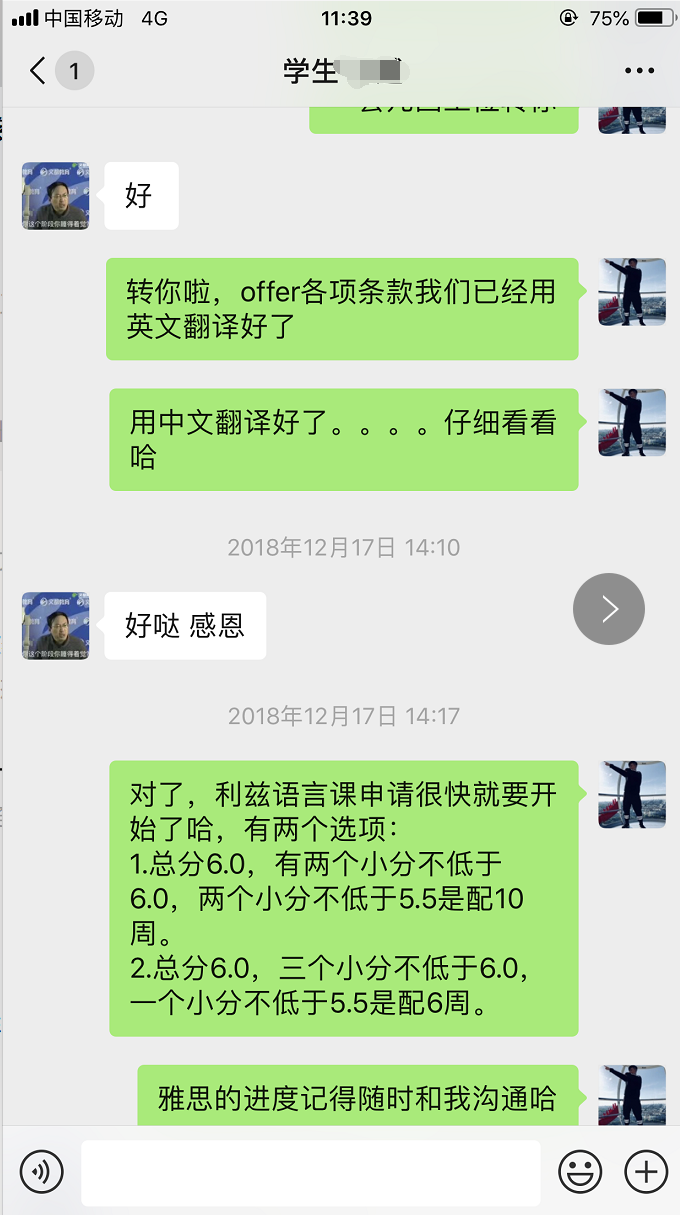Open sender's avatar next to offer translation message
The image size is (680, 1215).
point(632,292)
